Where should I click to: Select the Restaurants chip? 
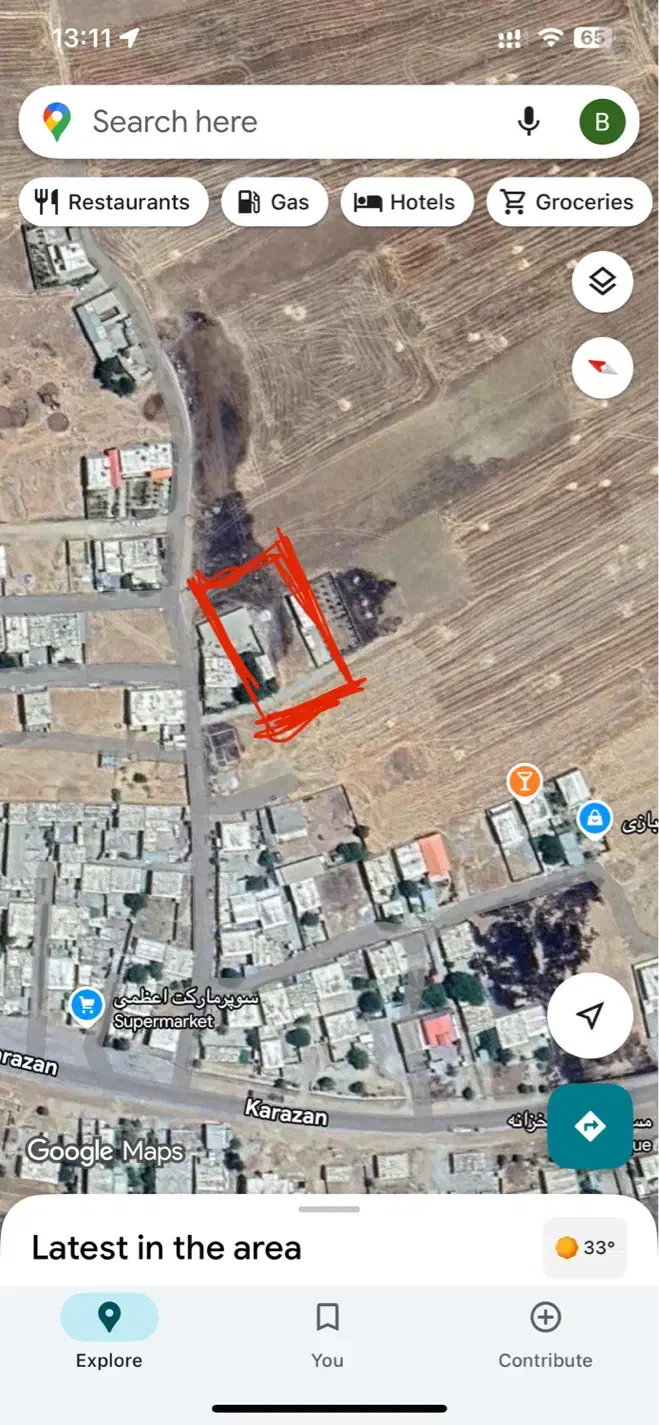click(x=113, y=202)
